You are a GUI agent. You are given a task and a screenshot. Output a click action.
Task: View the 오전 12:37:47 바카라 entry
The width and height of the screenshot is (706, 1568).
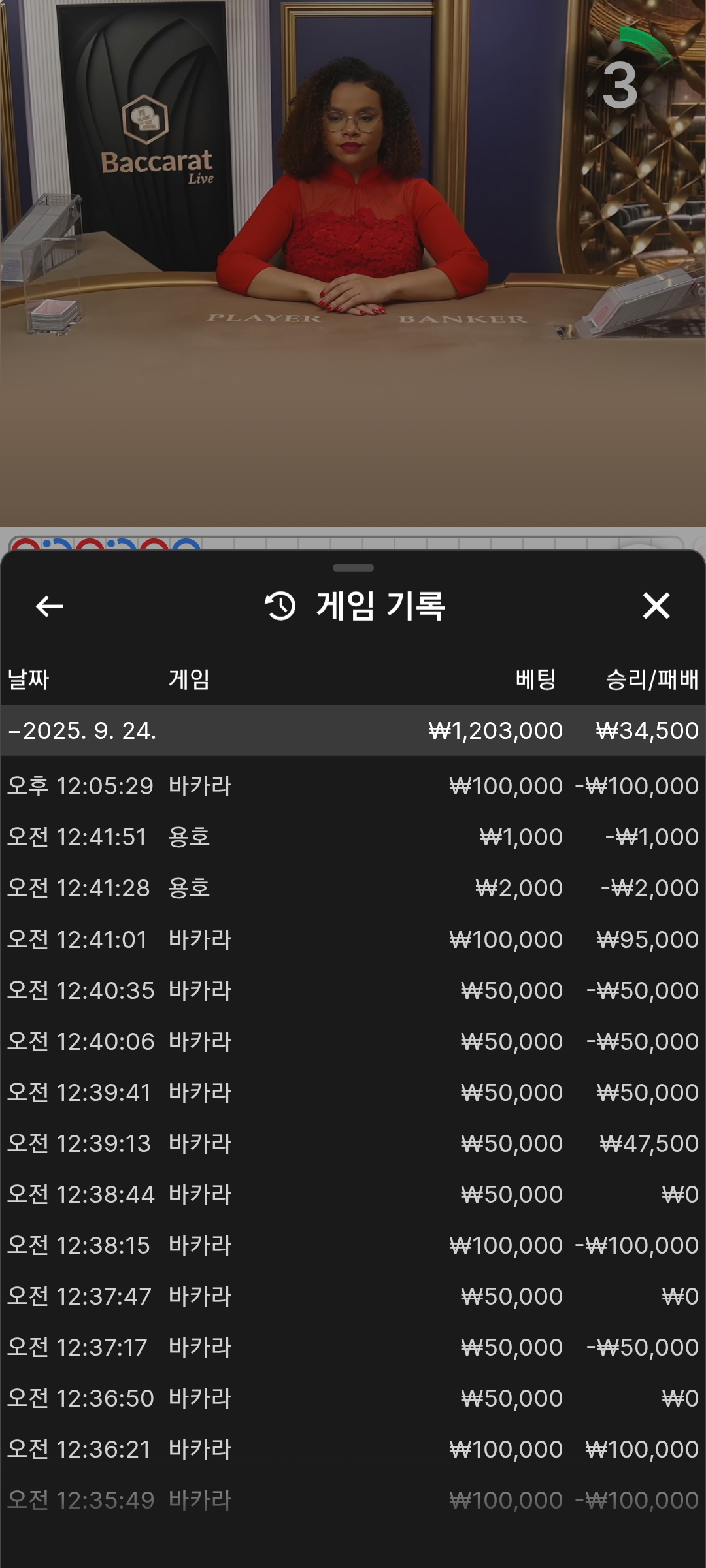point(353,1296)
